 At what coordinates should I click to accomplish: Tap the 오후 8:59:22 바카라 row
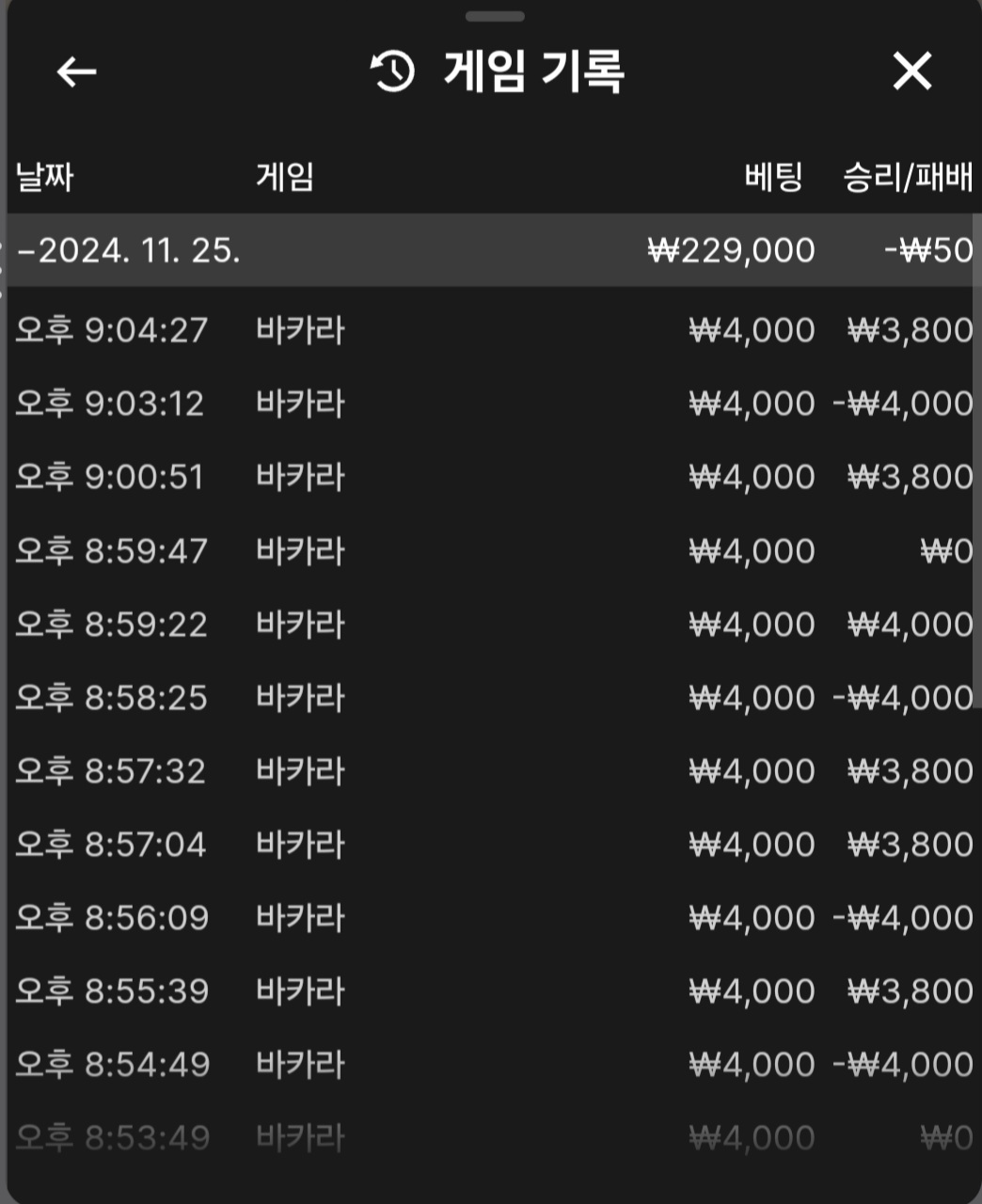[x=491, y=624]
